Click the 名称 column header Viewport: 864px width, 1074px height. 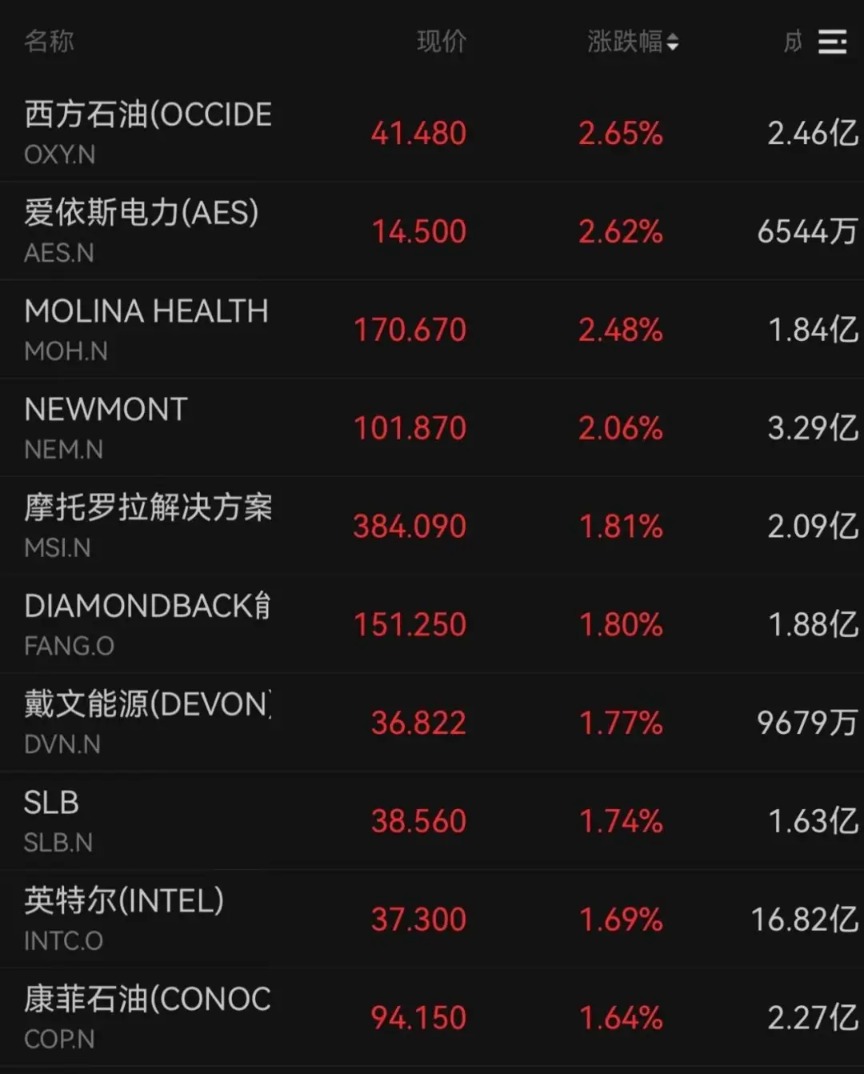click(48, 42)
